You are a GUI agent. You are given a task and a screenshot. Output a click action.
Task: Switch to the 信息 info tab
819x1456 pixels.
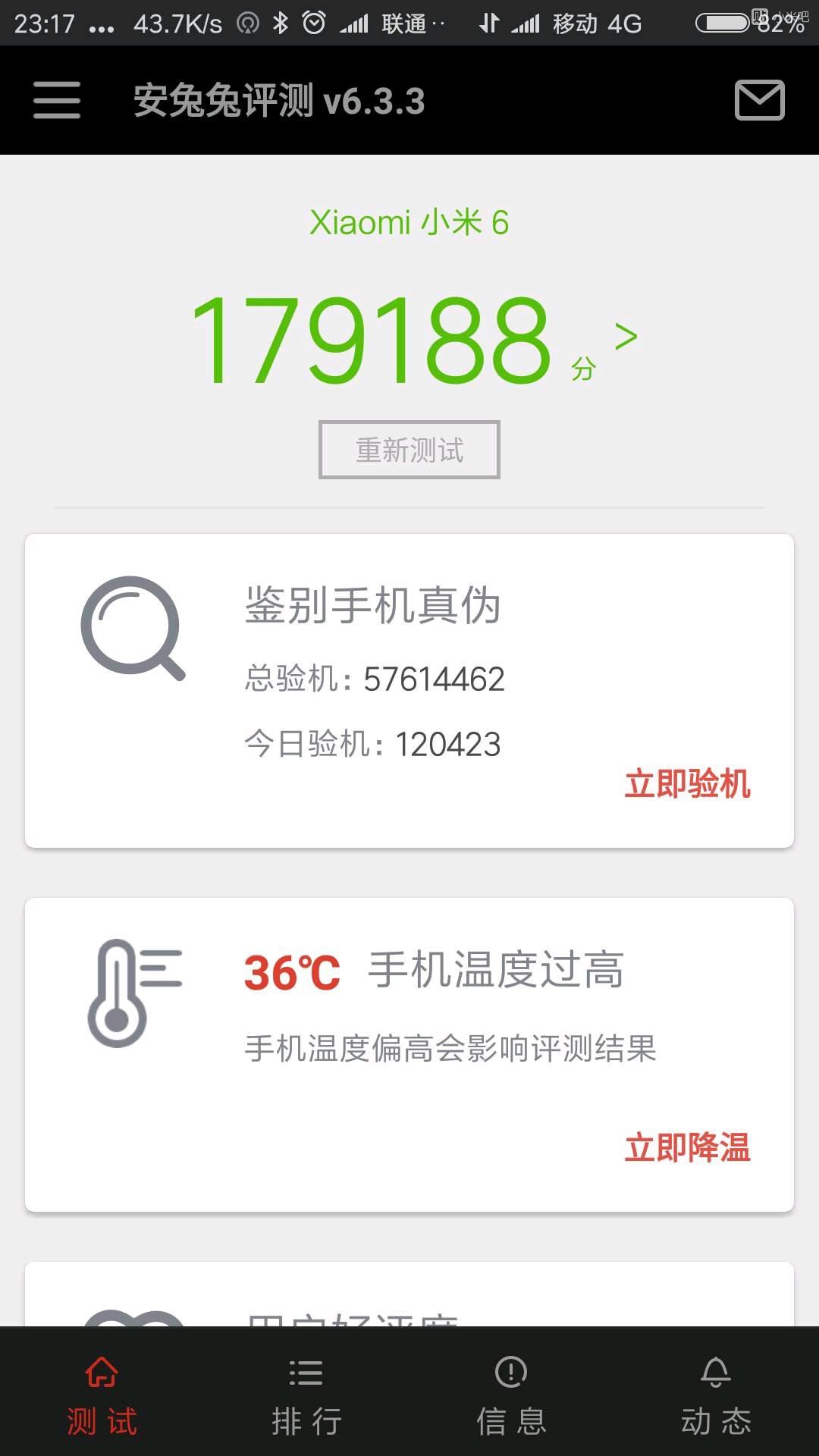511,1397
